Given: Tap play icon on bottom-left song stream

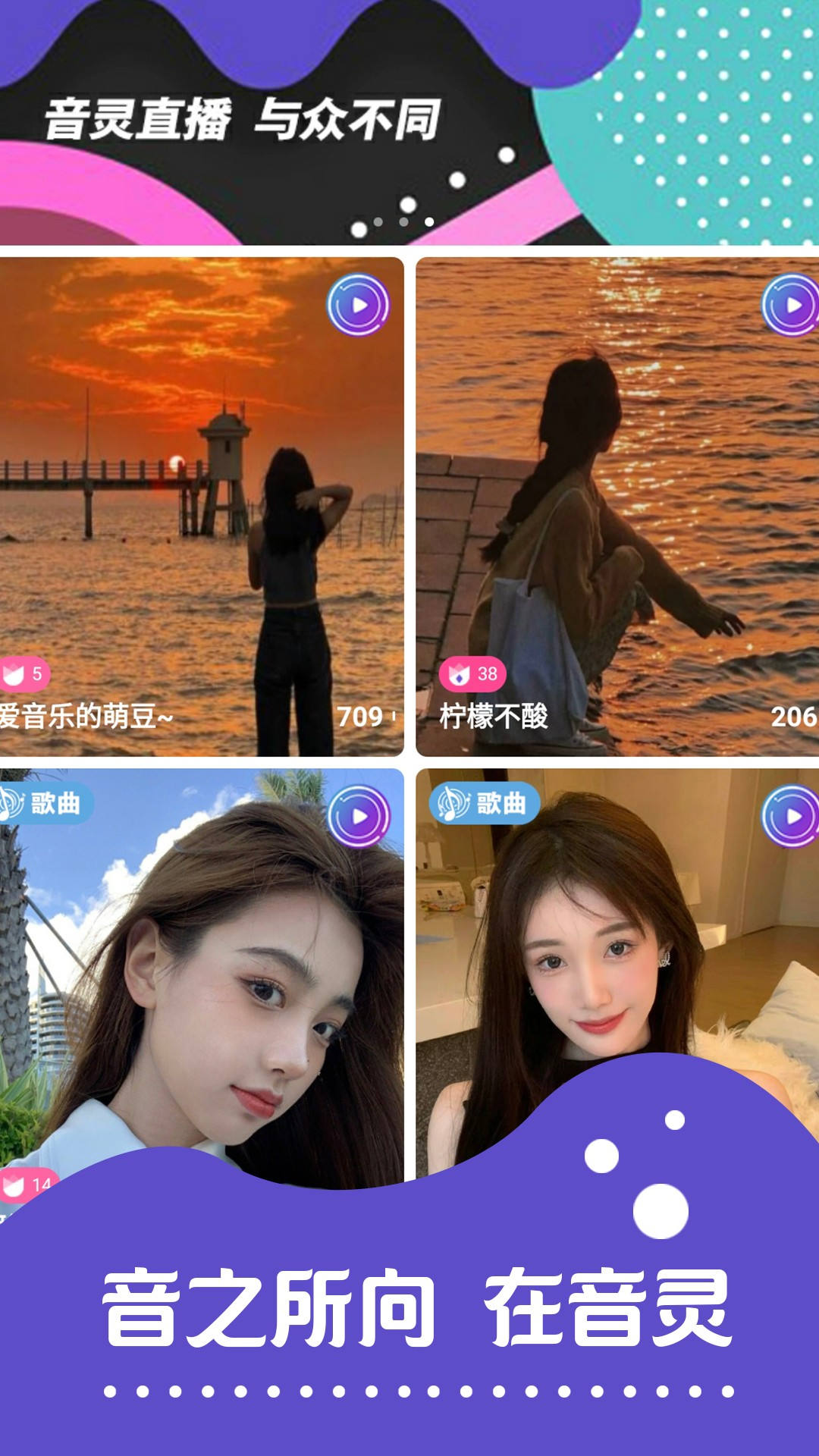Looking at the screenshot, I should click(360, 815).
